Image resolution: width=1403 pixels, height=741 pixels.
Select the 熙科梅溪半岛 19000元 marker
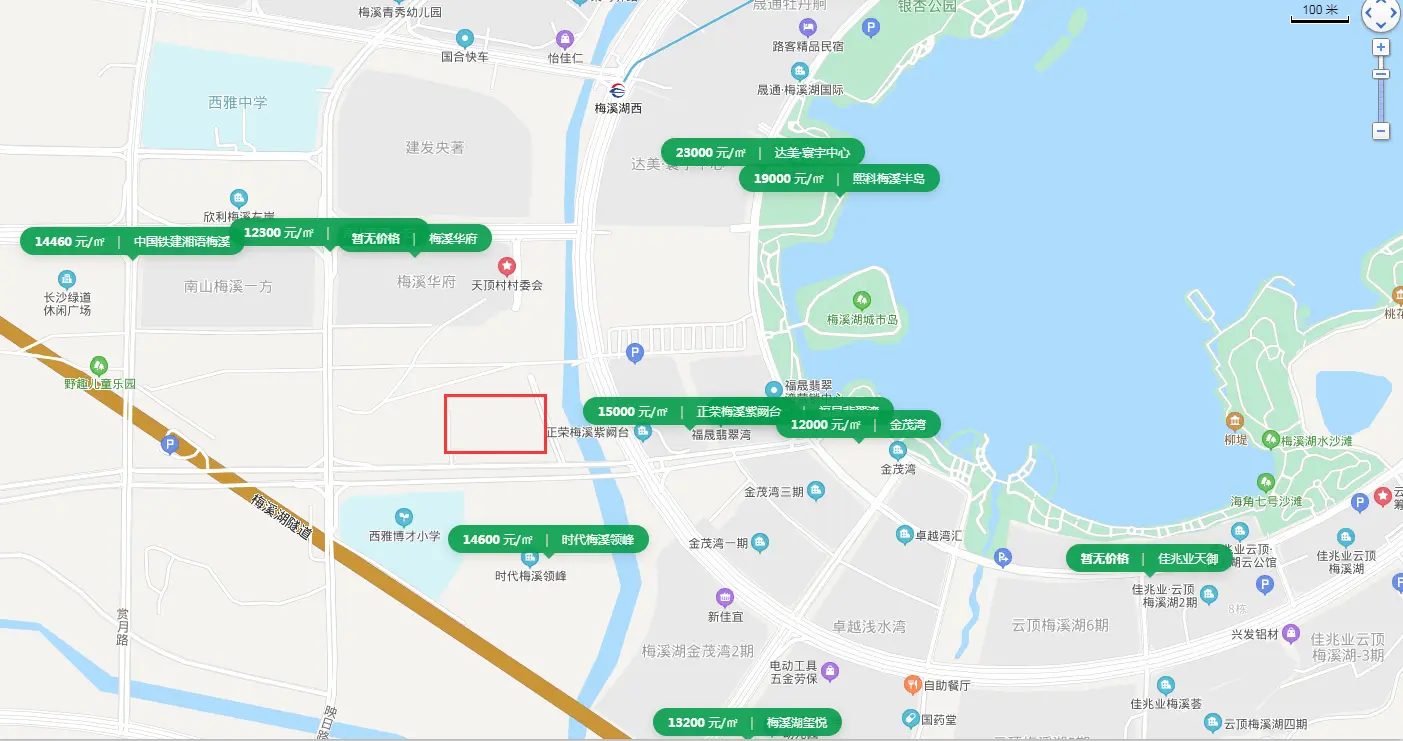839,179
